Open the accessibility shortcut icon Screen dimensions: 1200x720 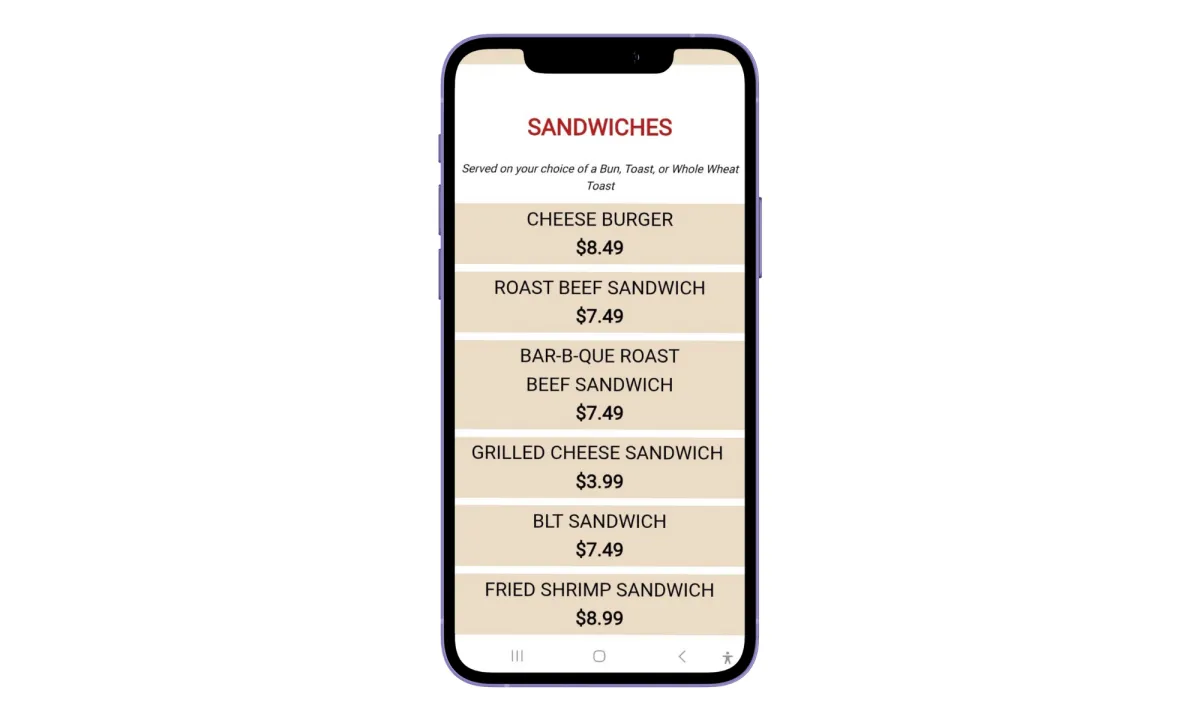click(727, 657)
